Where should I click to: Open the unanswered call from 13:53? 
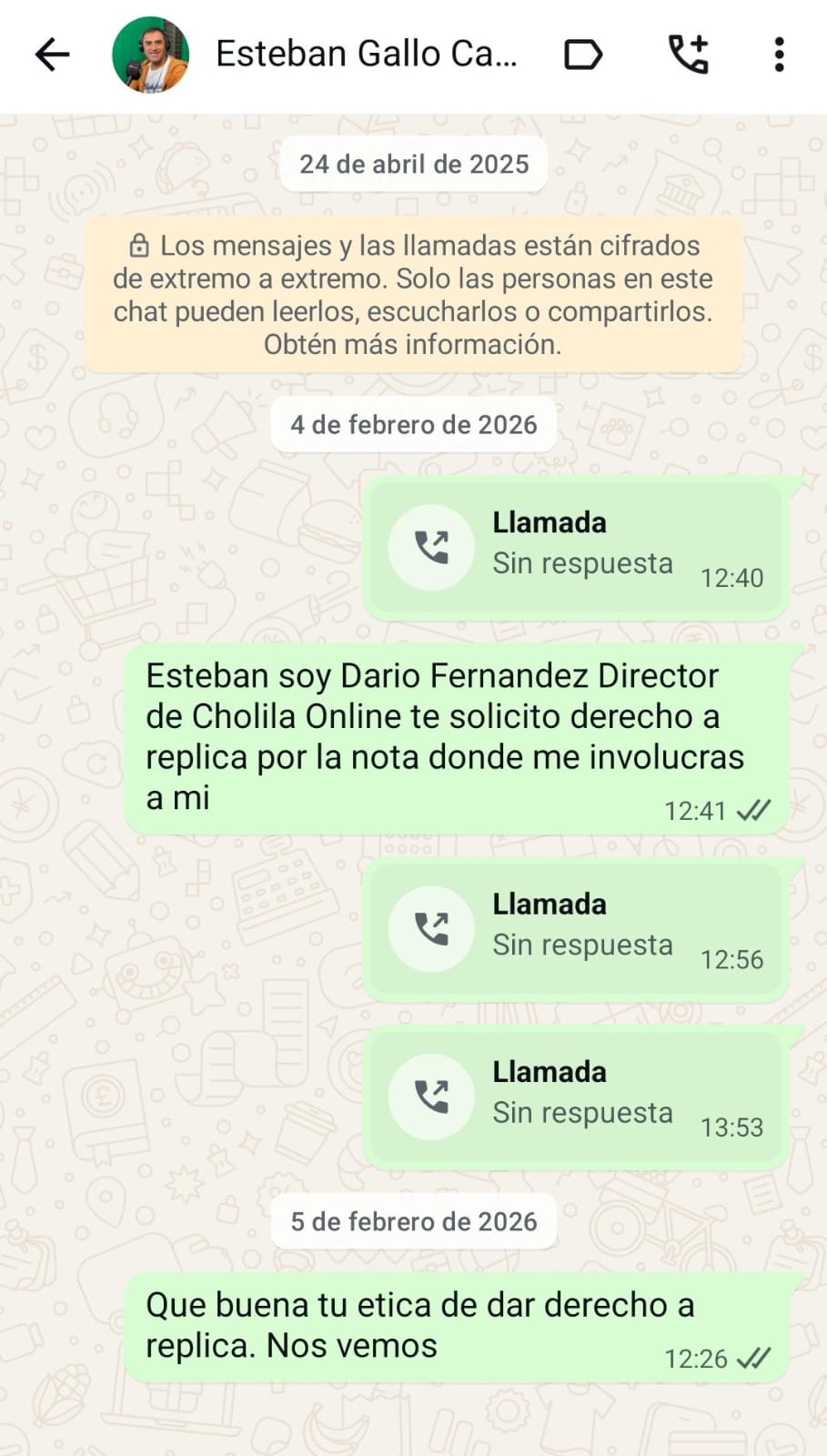coord(576,1097)
